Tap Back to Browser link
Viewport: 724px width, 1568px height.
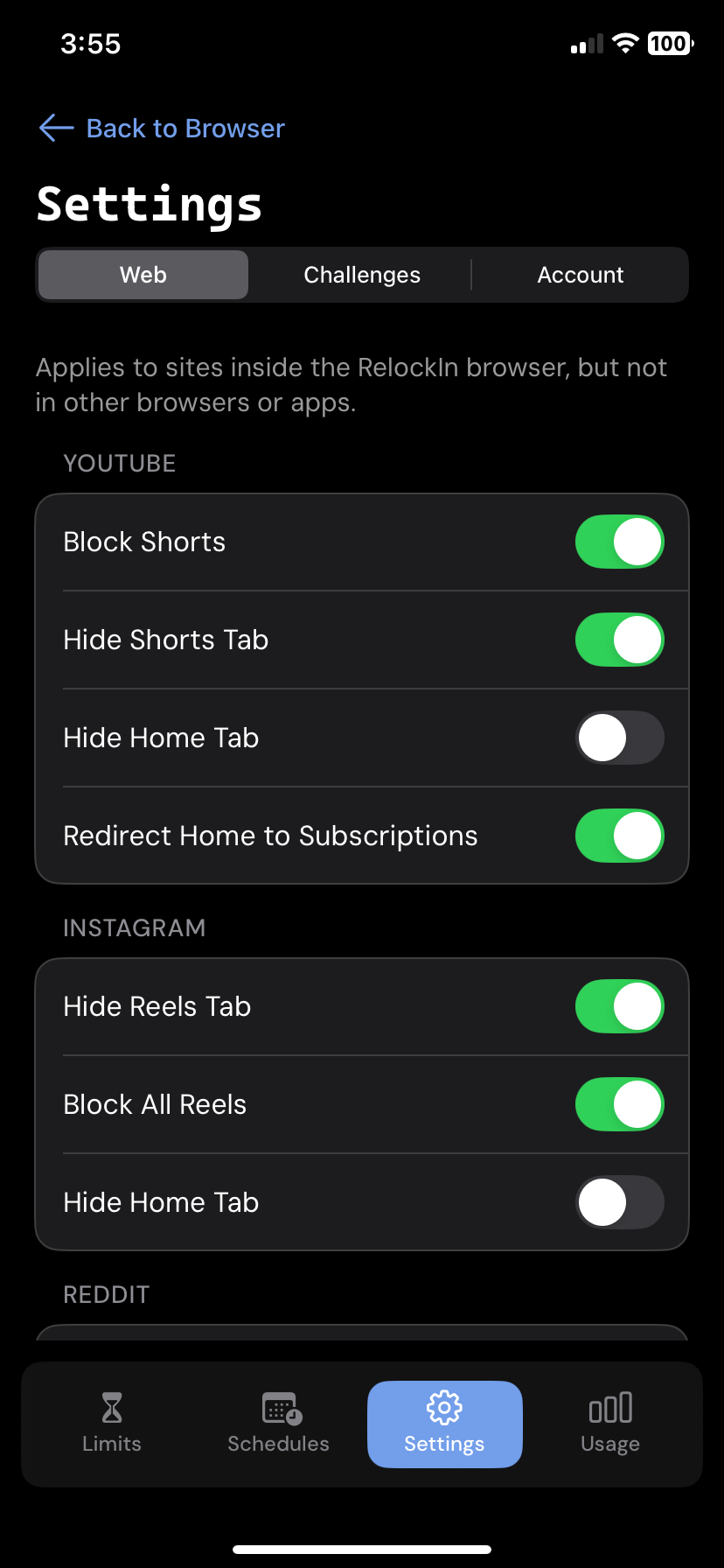184,128
